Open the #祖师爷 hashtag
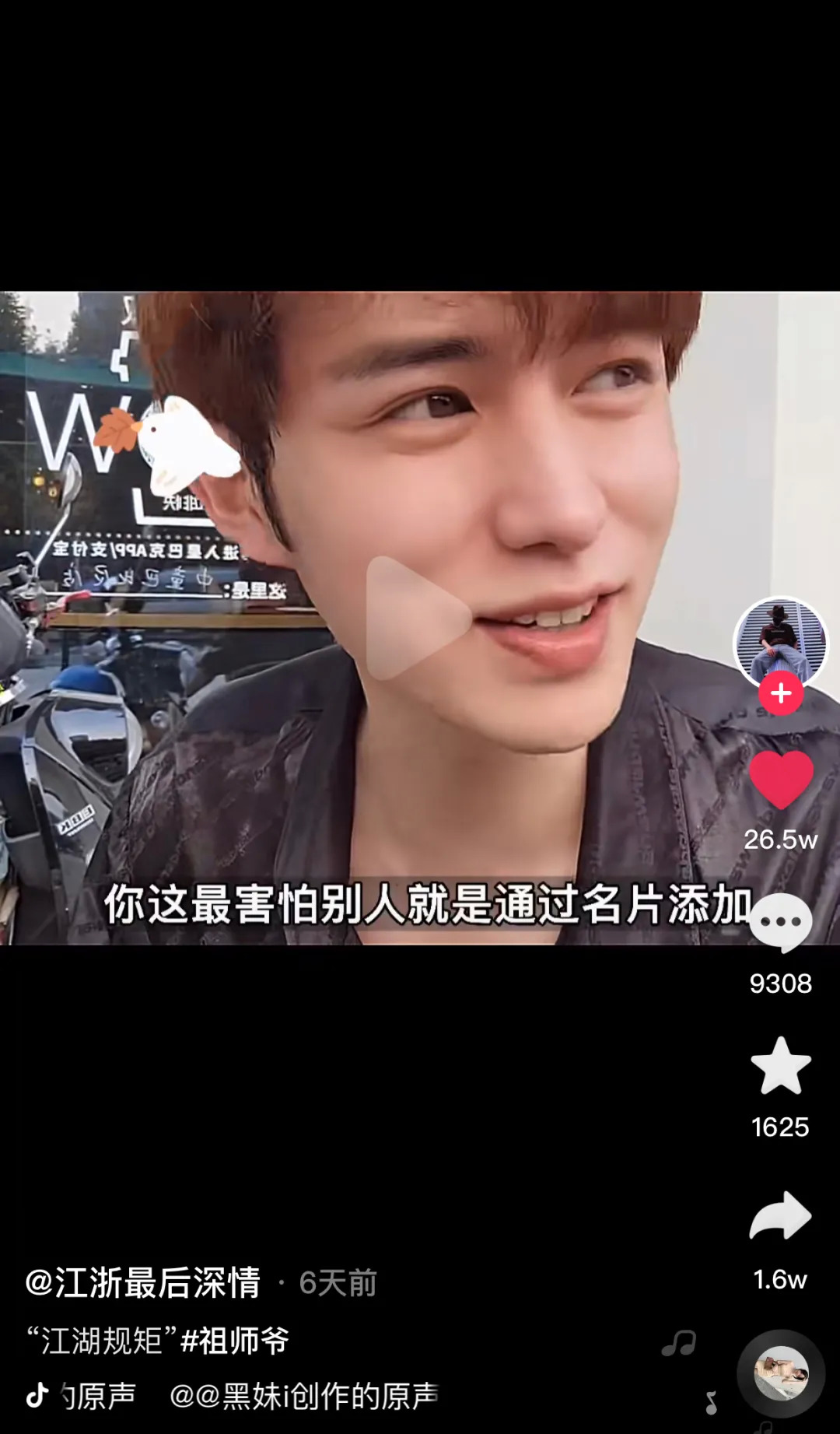Screen dimensions: 840x1434 point(235,1341)
